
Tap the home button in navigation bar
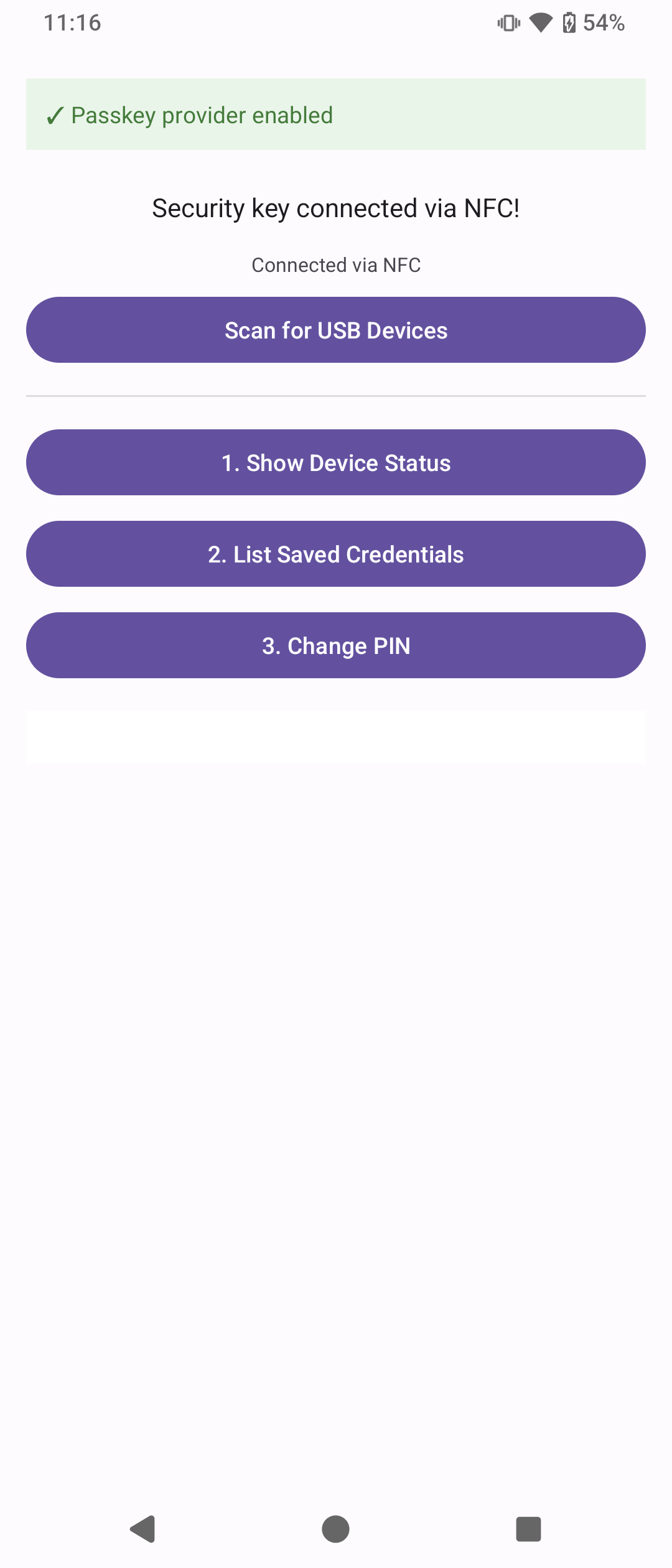[335, 1529]
